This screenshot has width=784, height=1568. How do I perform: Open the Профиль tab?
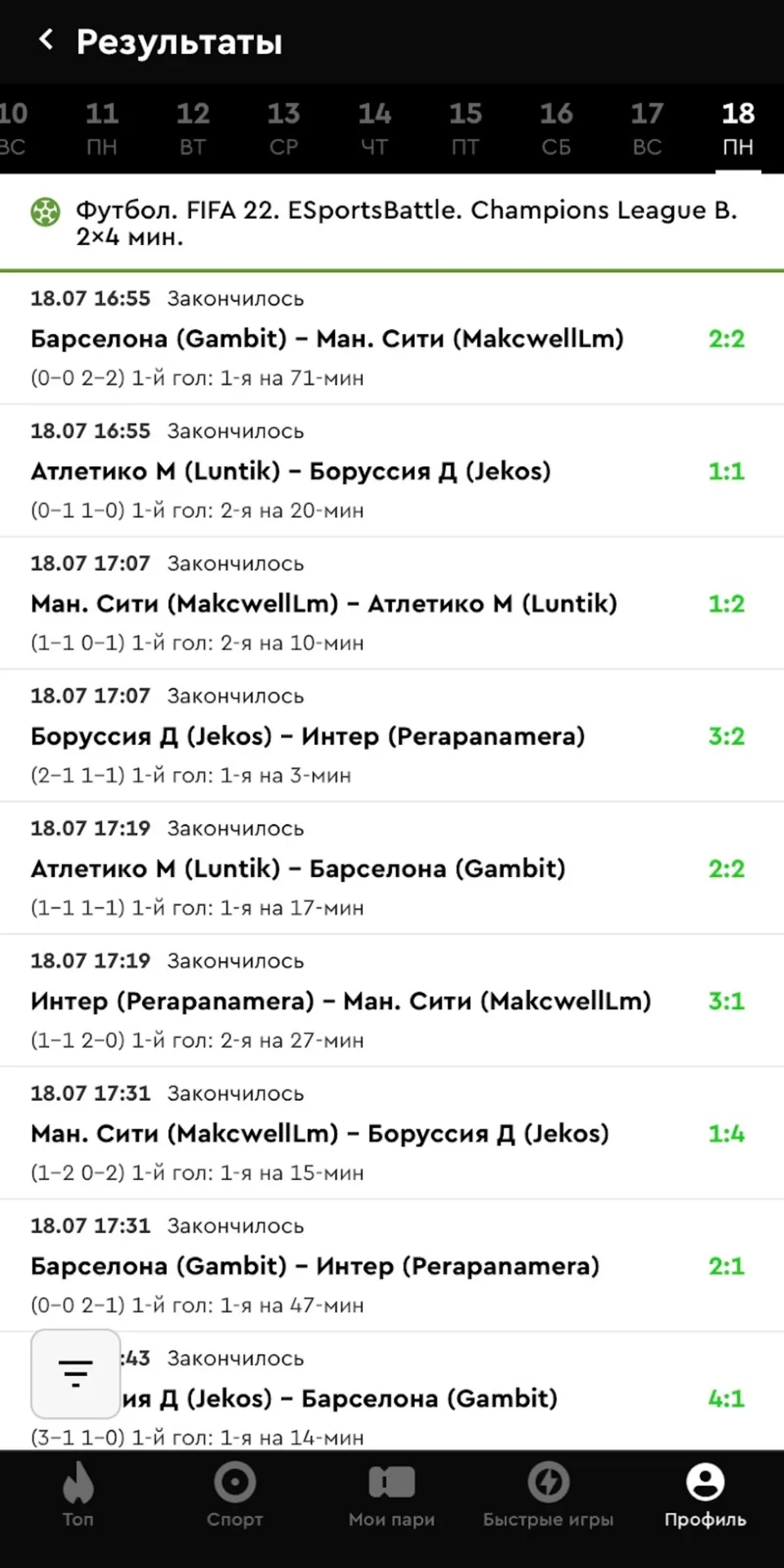tap(705, 1494)
